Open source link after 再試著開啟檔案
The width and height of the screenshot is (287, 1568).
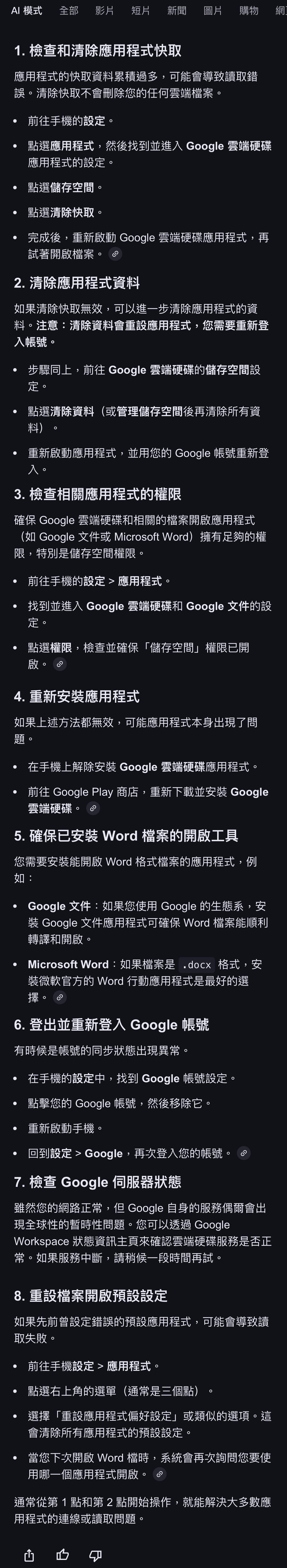115,254
